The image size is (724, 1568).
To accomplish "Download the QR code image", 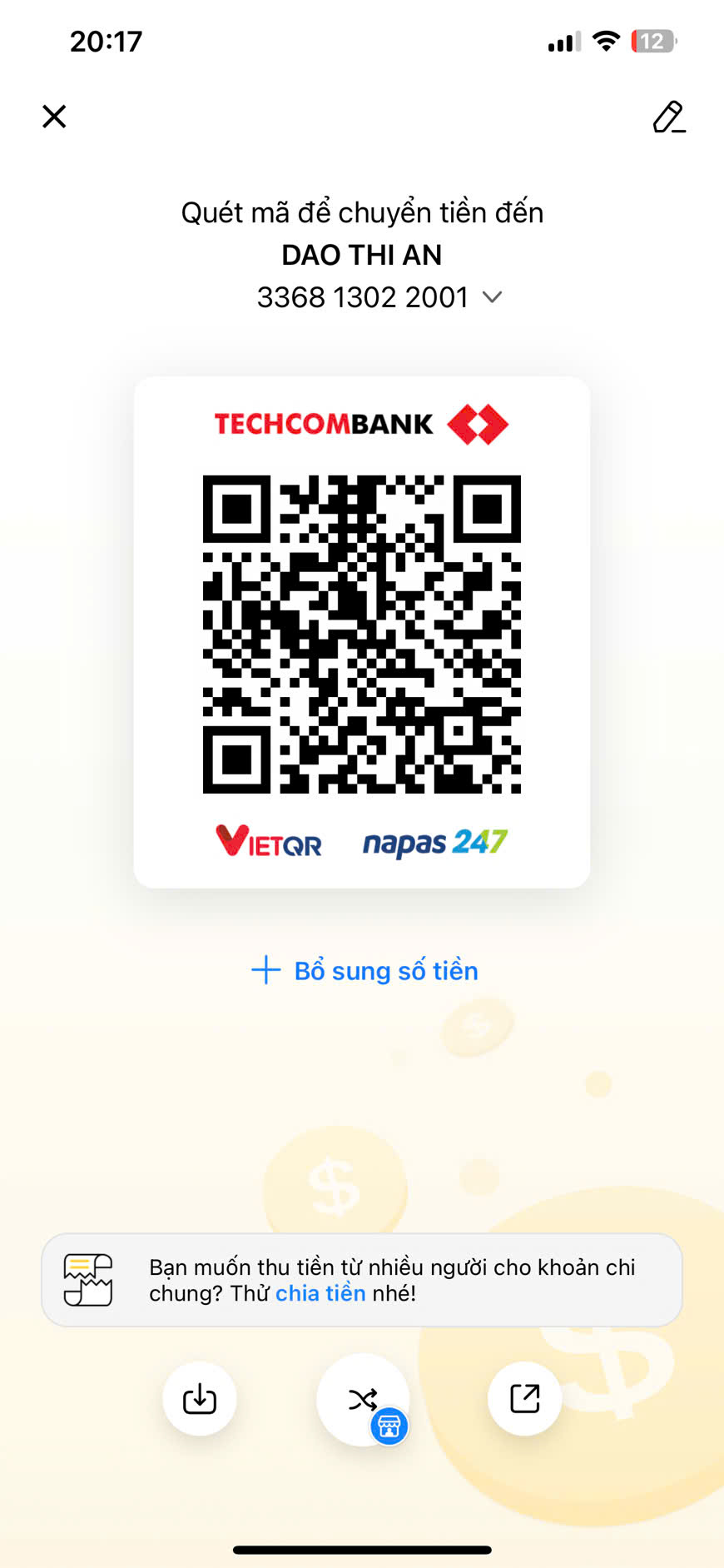I will pos(200,1399).
